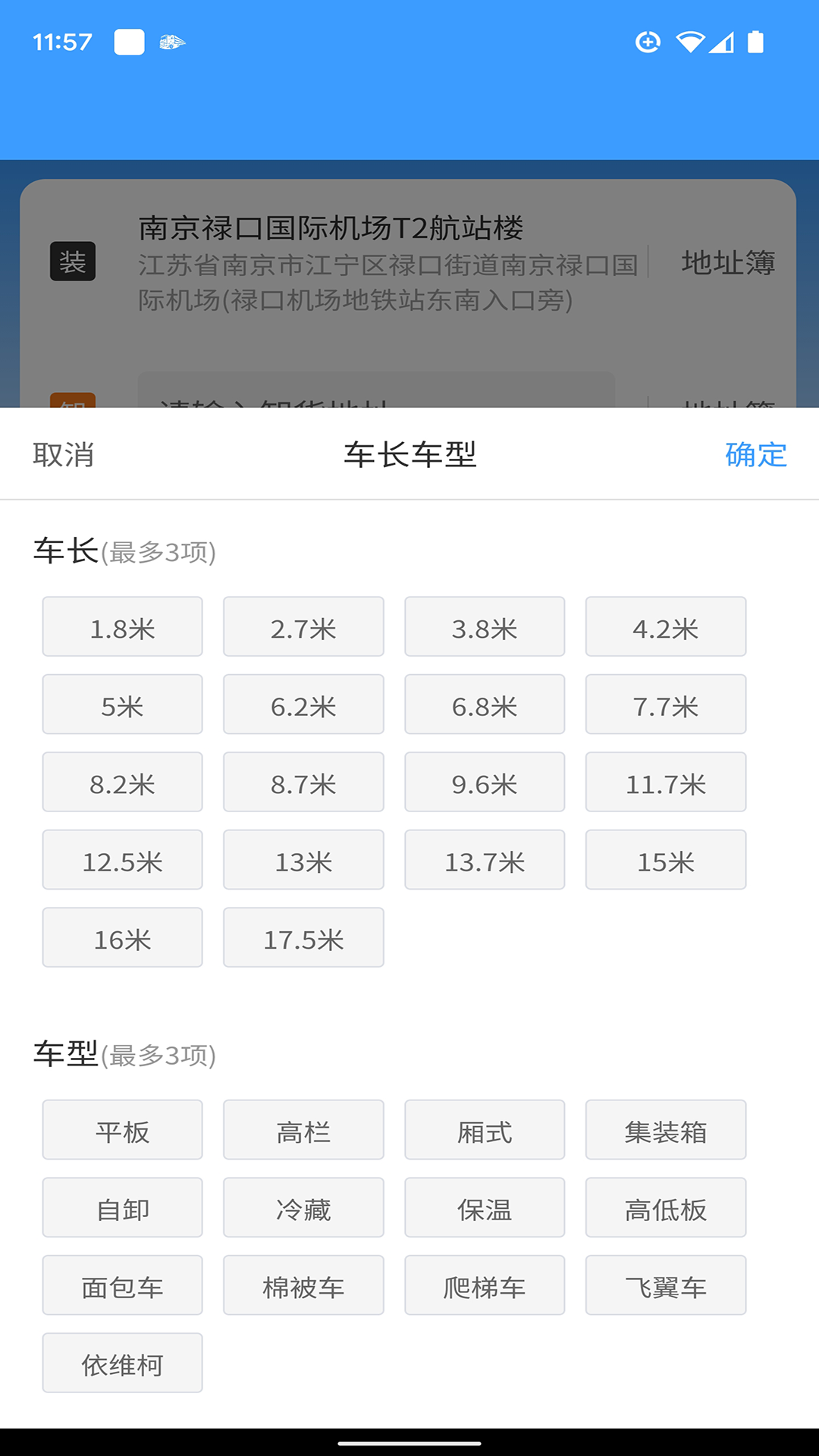Select the 面包车 option
The image size is (819, 1456).
click(122, 1286)
